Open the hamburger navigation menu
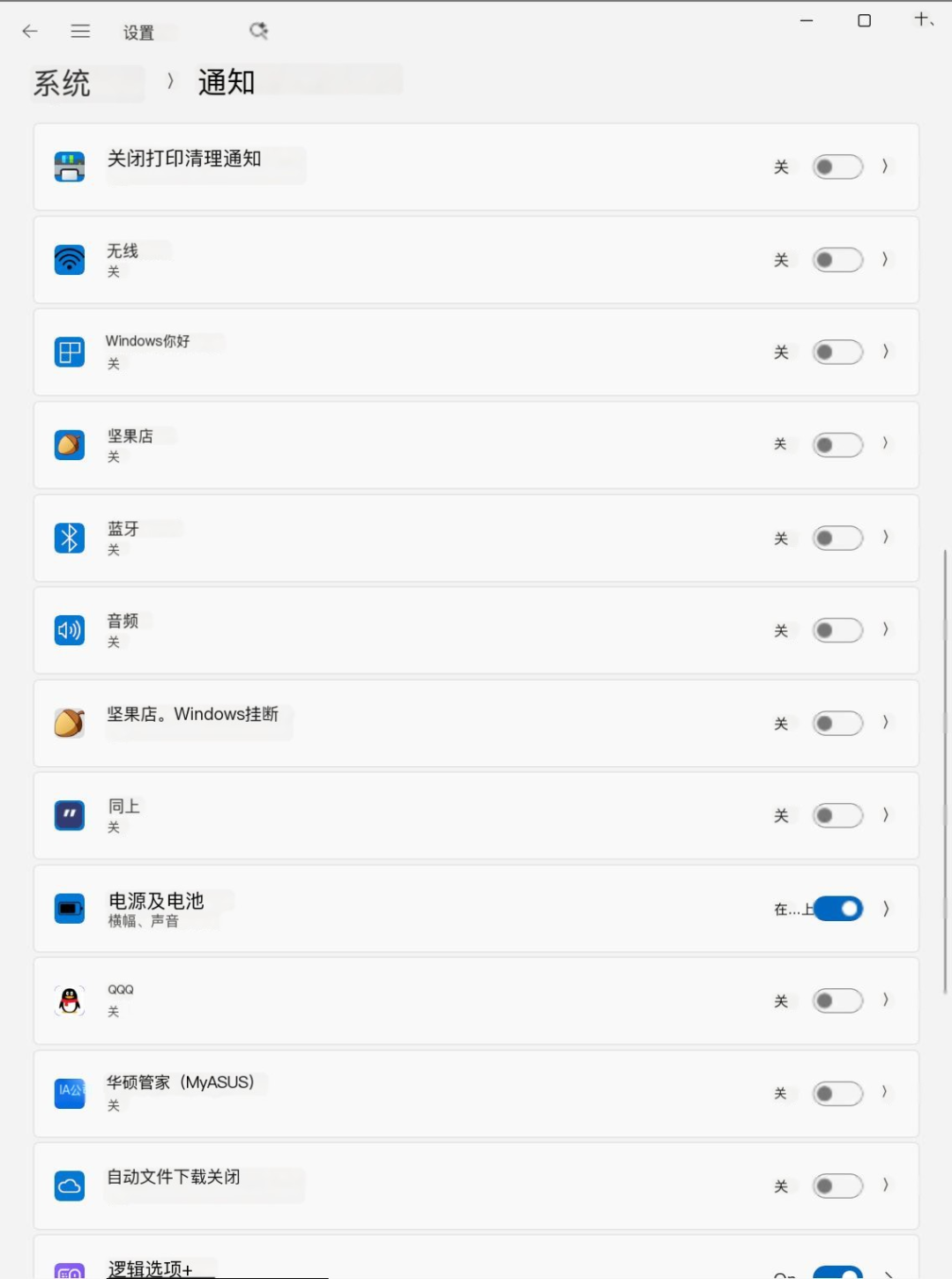 pos(80,32)
